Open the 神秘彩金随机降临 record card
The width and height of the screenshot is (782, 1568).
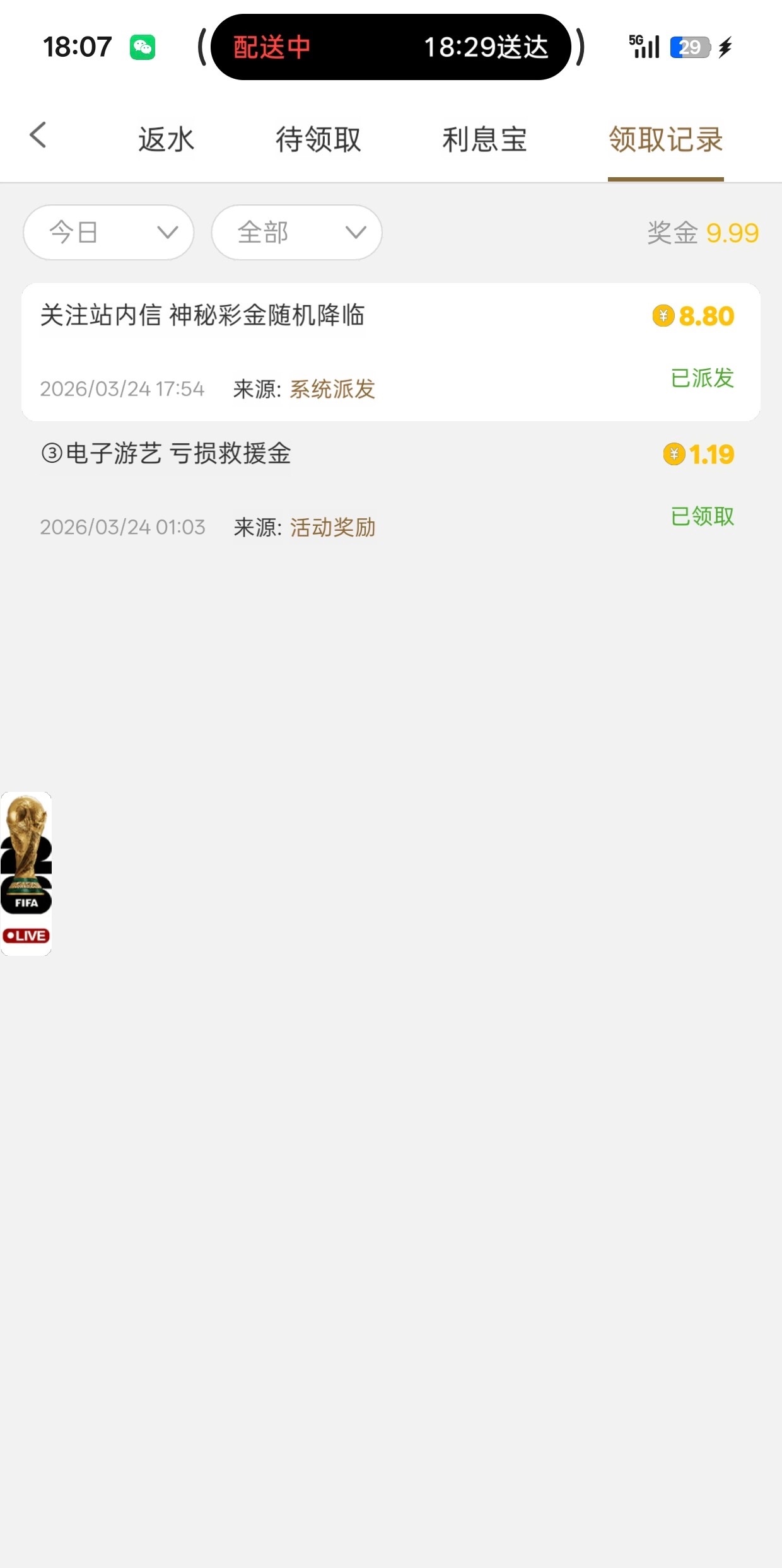[390, 352]
